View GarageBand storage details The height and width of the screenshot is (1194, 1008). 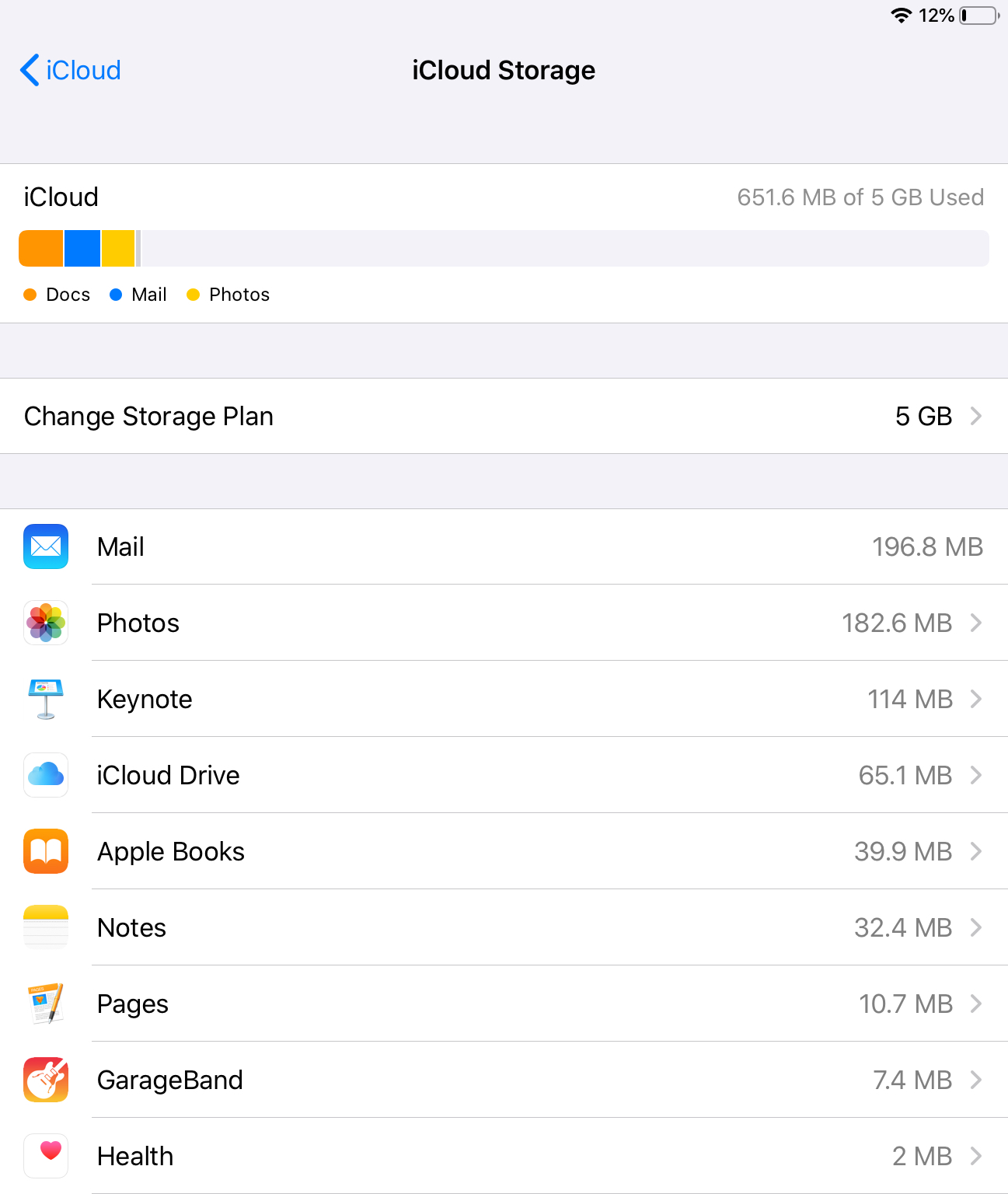(x=504, y=1081)
